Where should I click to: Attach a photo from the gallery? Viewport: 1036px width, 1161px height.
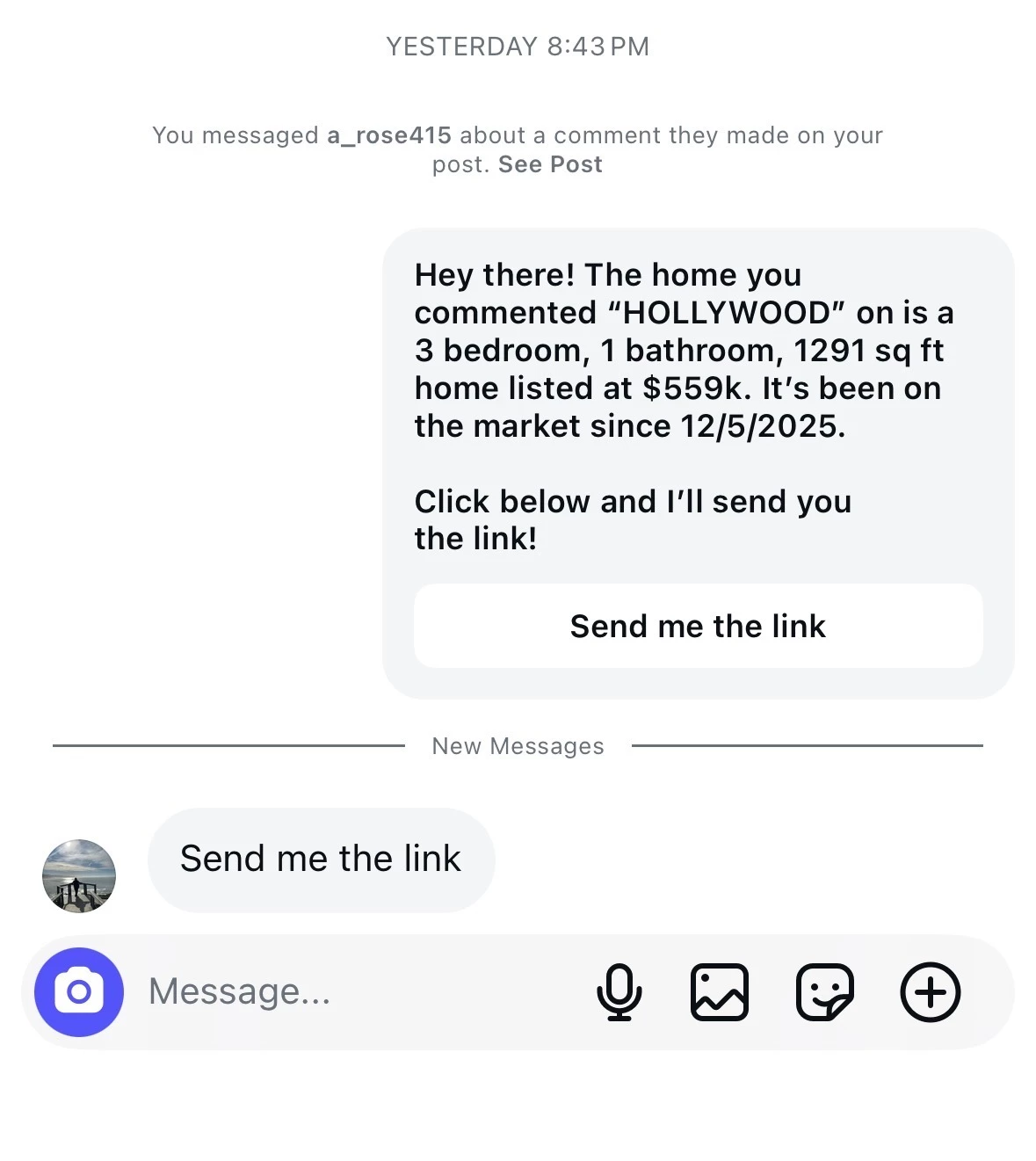point(720,991)
